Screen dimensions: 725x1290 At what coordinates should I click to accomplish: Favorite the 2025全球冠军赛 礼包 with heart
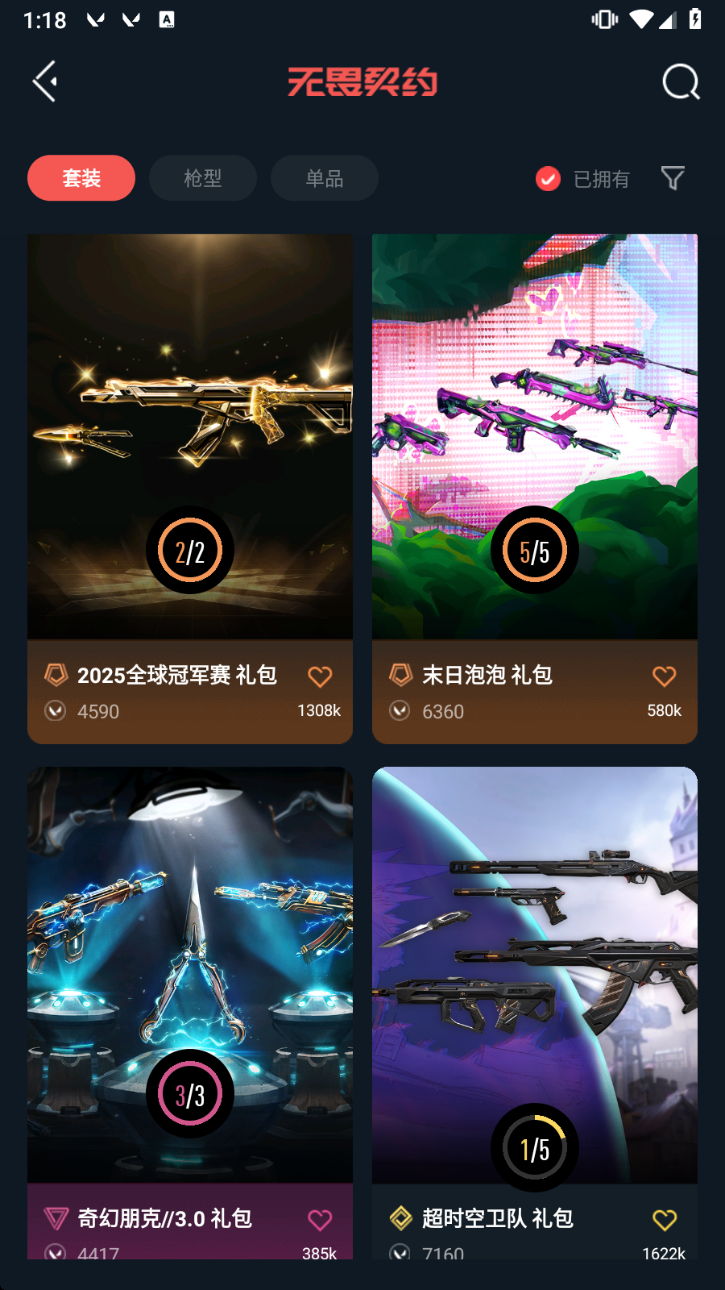click(x=320, y=677)
